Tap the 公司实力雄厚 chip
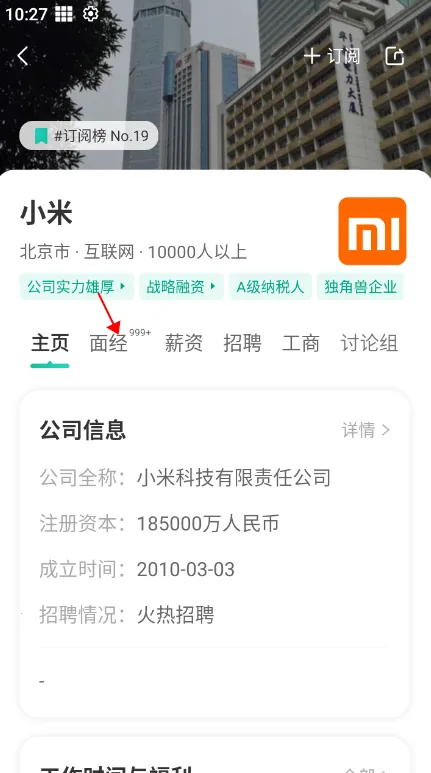Viewport: 431px width, 773px height. [x=77, y=286]
